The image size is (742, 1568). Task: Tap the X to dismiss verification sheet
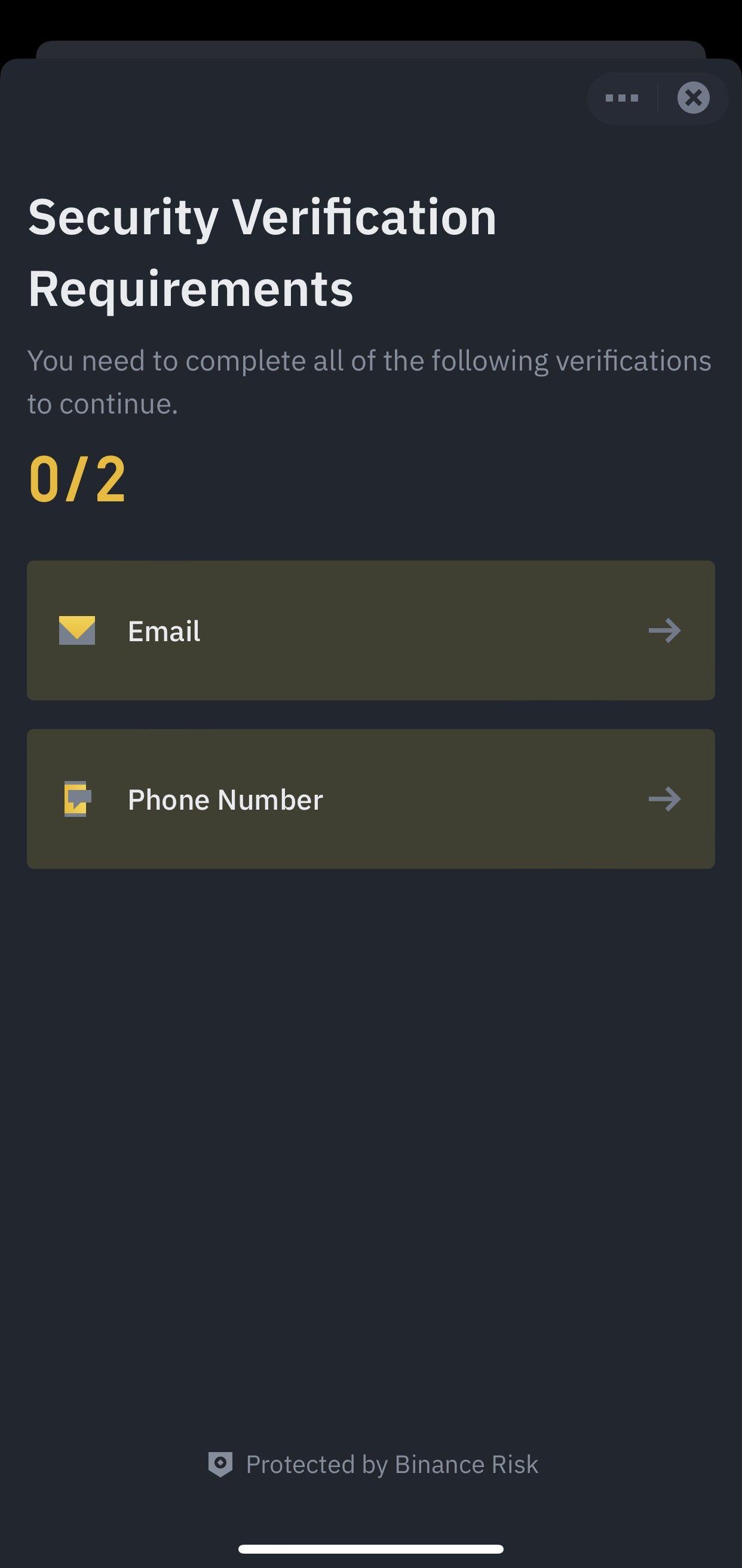(693, 97)
